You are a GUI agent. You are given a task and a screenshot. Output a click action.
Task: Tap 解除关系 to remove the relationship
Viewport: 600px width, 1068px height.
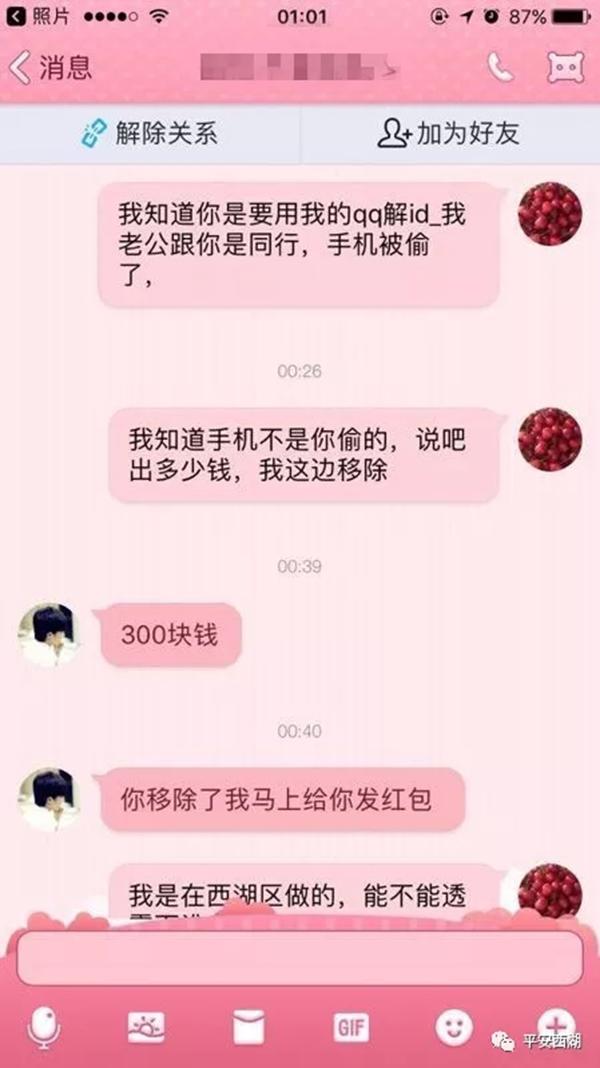(x=150, y=134)
